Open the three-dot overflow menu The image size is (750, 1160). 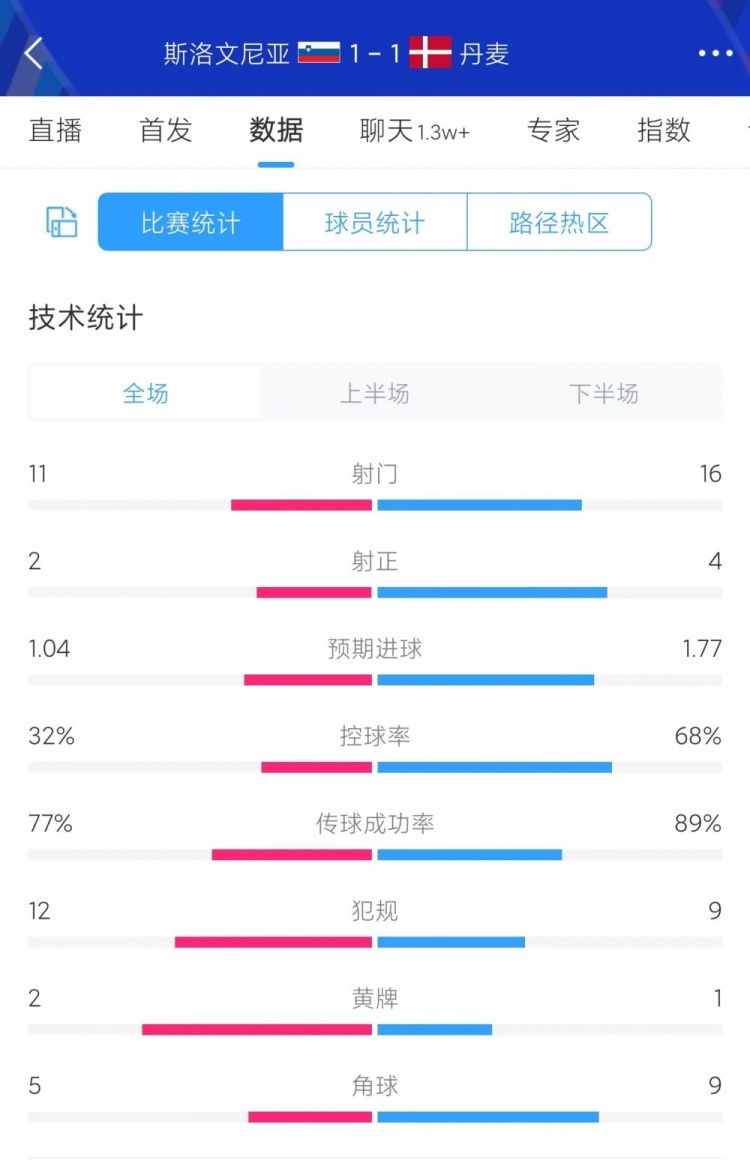[x=715, y=53]
